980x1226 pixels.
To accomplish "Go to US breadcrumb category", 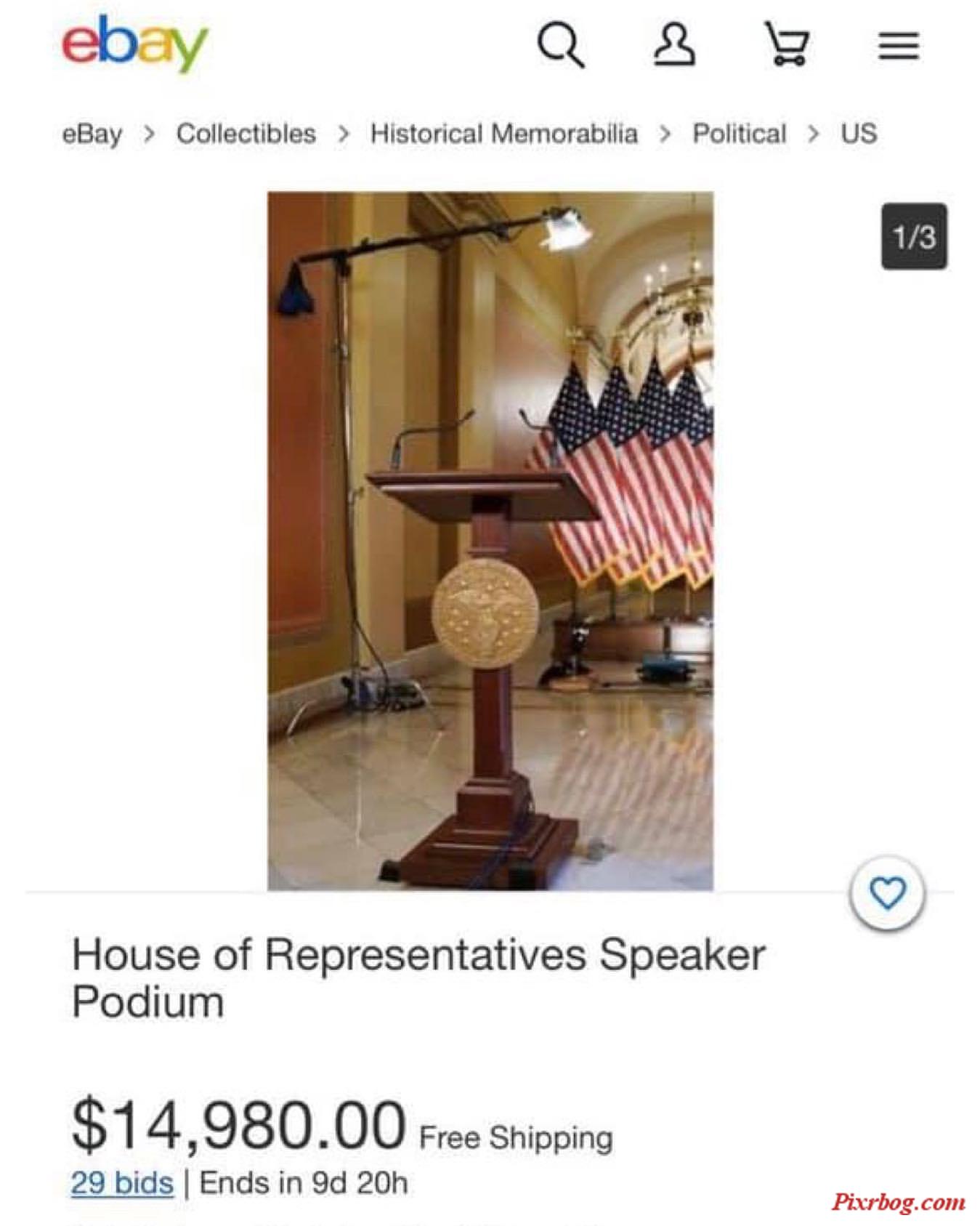I will tap(858, 134).
